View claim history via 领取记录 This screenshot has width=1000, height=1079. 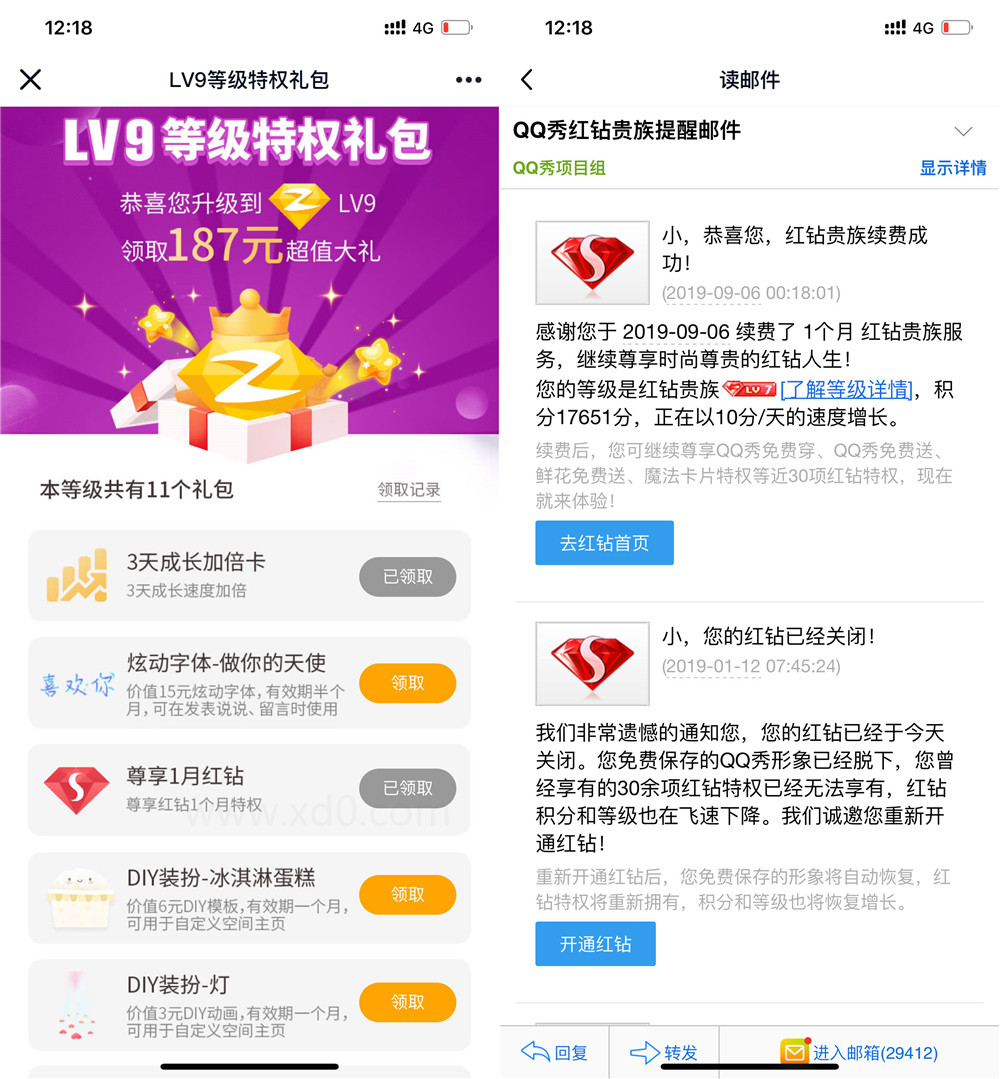pyautogui.click(x=408, y=489)
